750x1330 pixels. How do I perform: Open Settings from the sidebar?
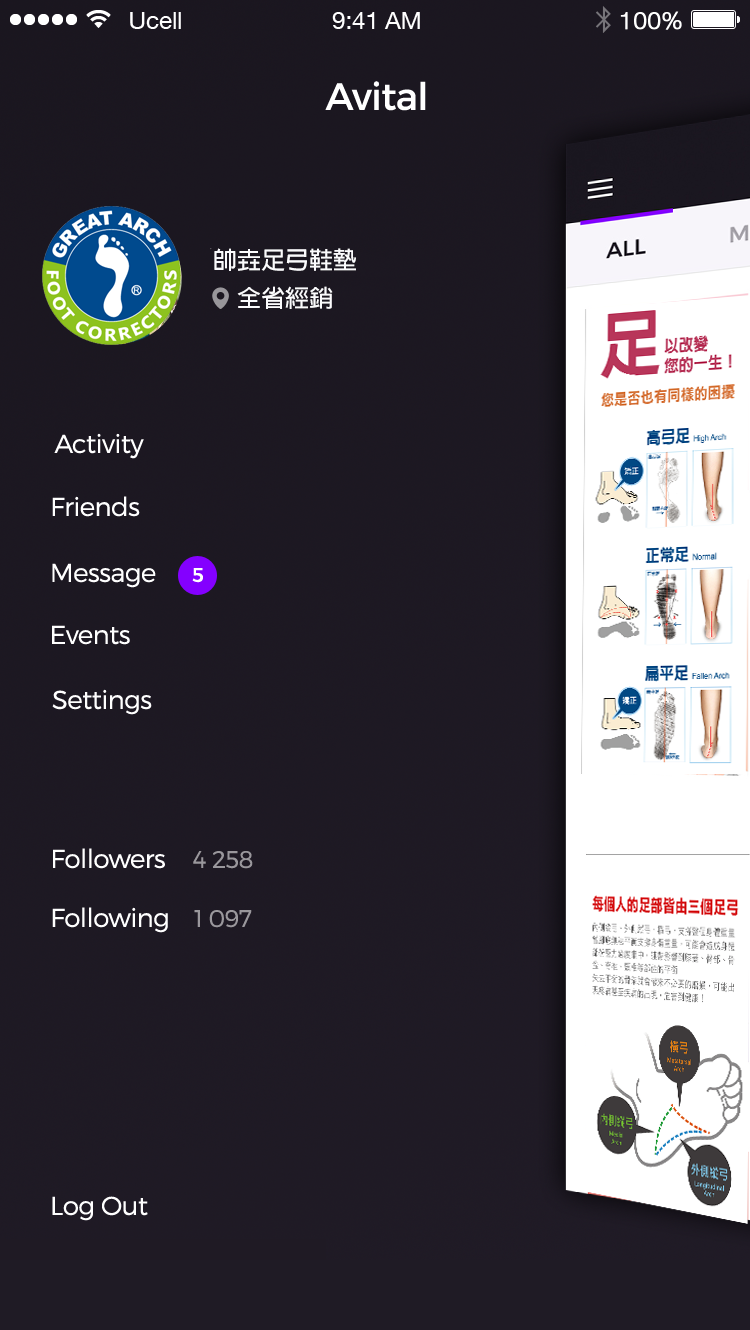[101, 700]
